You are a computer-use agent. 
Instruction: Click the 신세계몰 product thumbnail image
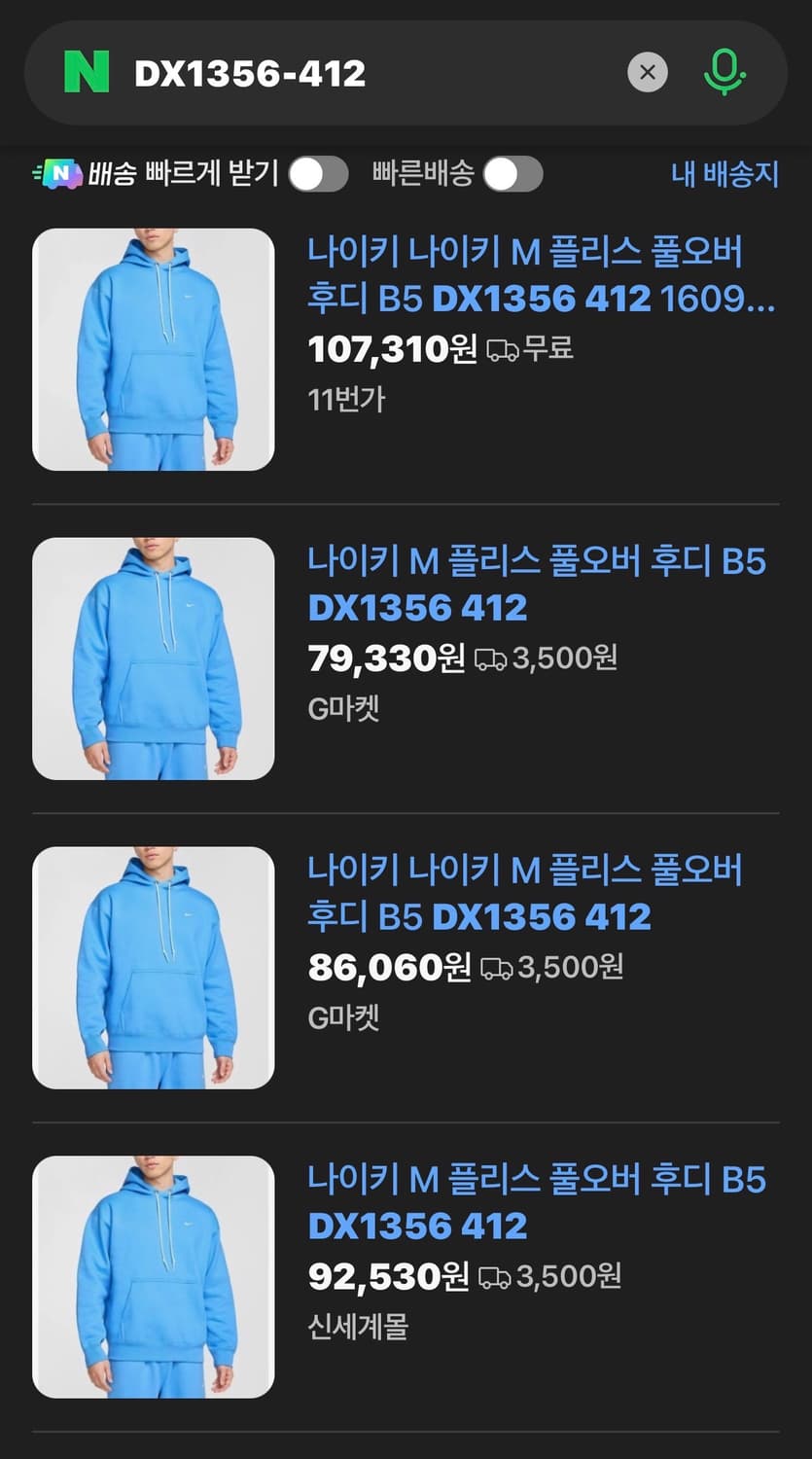pyautogui.click(x=153, y=1276)
